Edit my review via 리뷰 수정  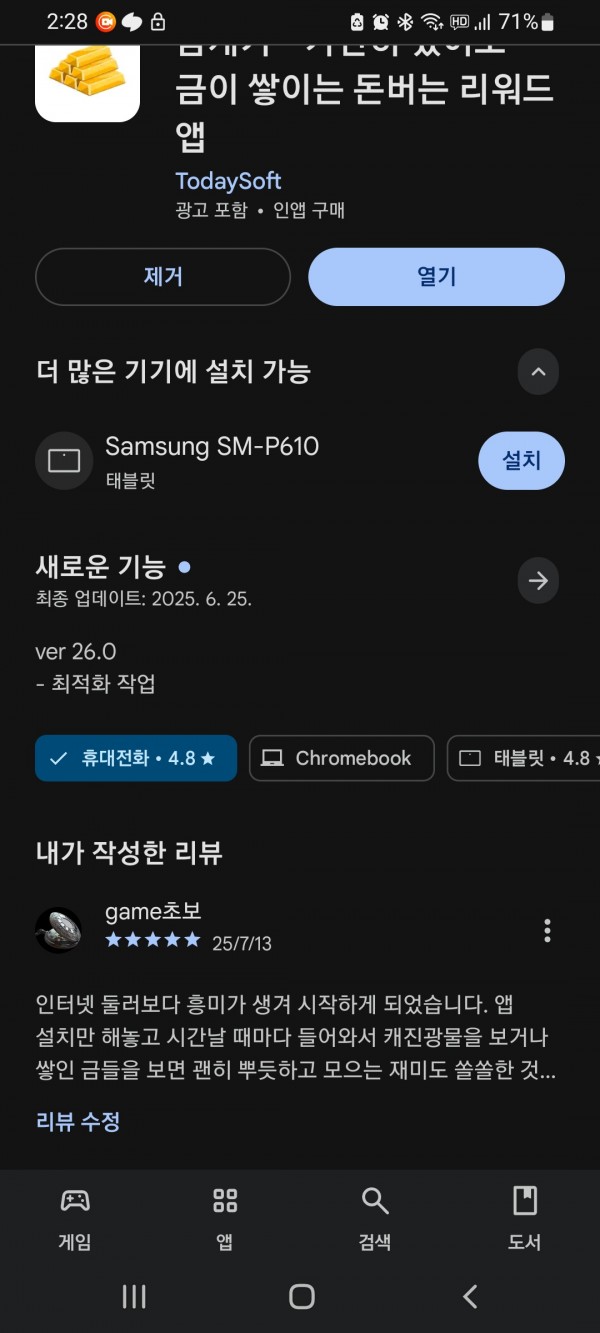coord(78,1121)
